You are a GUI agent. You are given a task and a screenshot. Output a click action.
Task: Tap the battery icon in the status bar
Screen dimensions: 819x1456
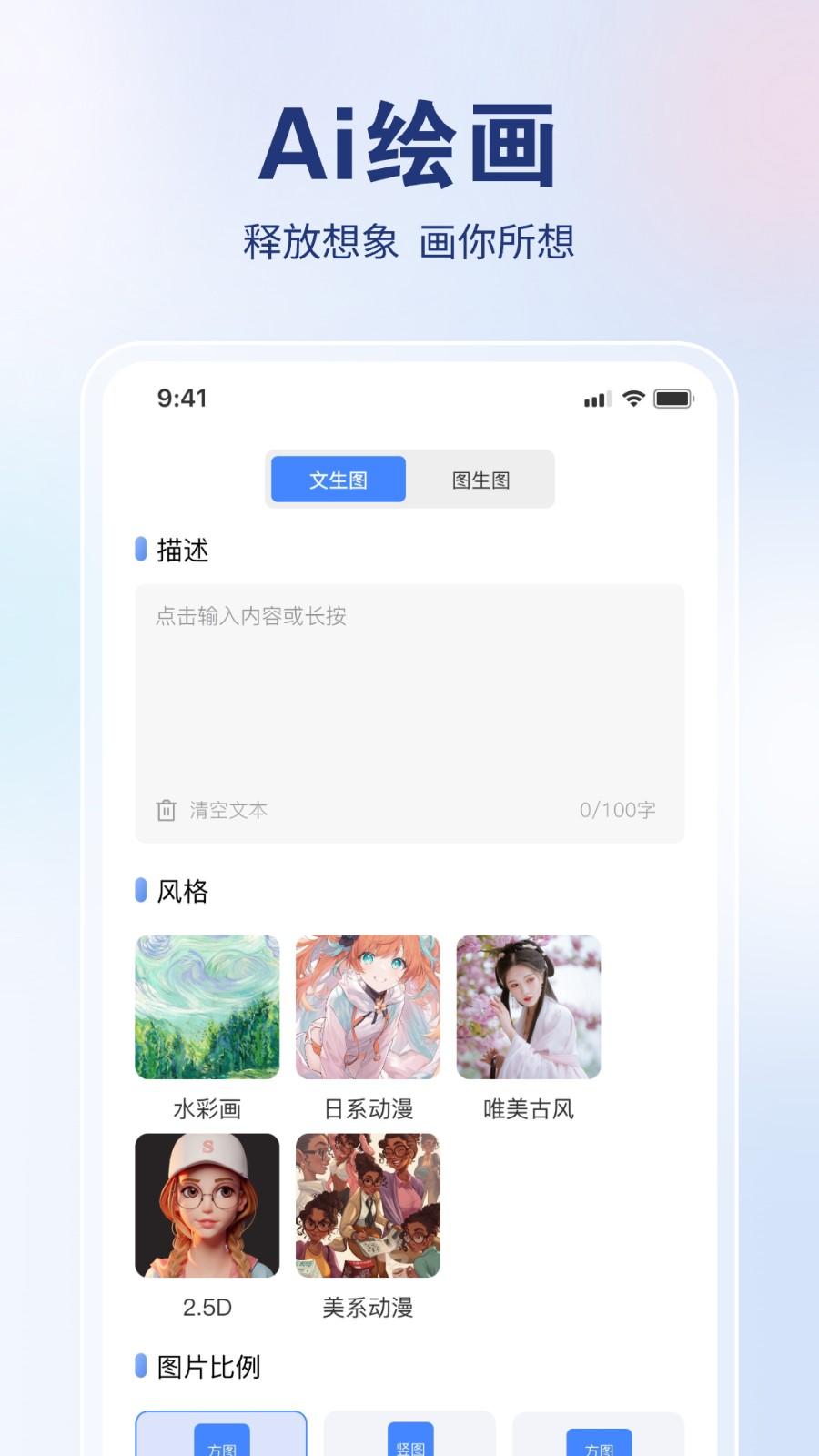click(674, 398)
